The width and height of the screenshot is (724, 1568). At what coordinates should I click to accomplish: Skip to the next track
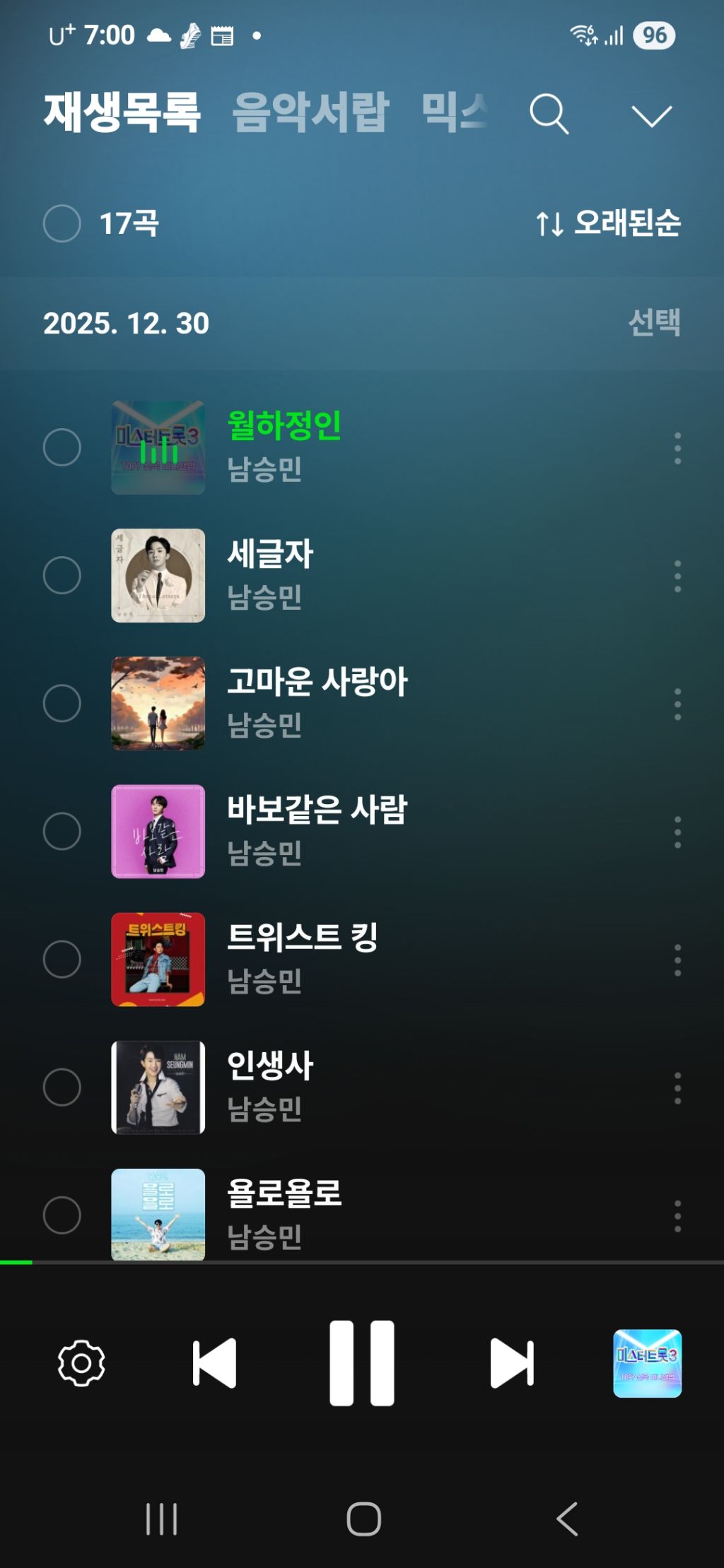(x=512, y=1362)
